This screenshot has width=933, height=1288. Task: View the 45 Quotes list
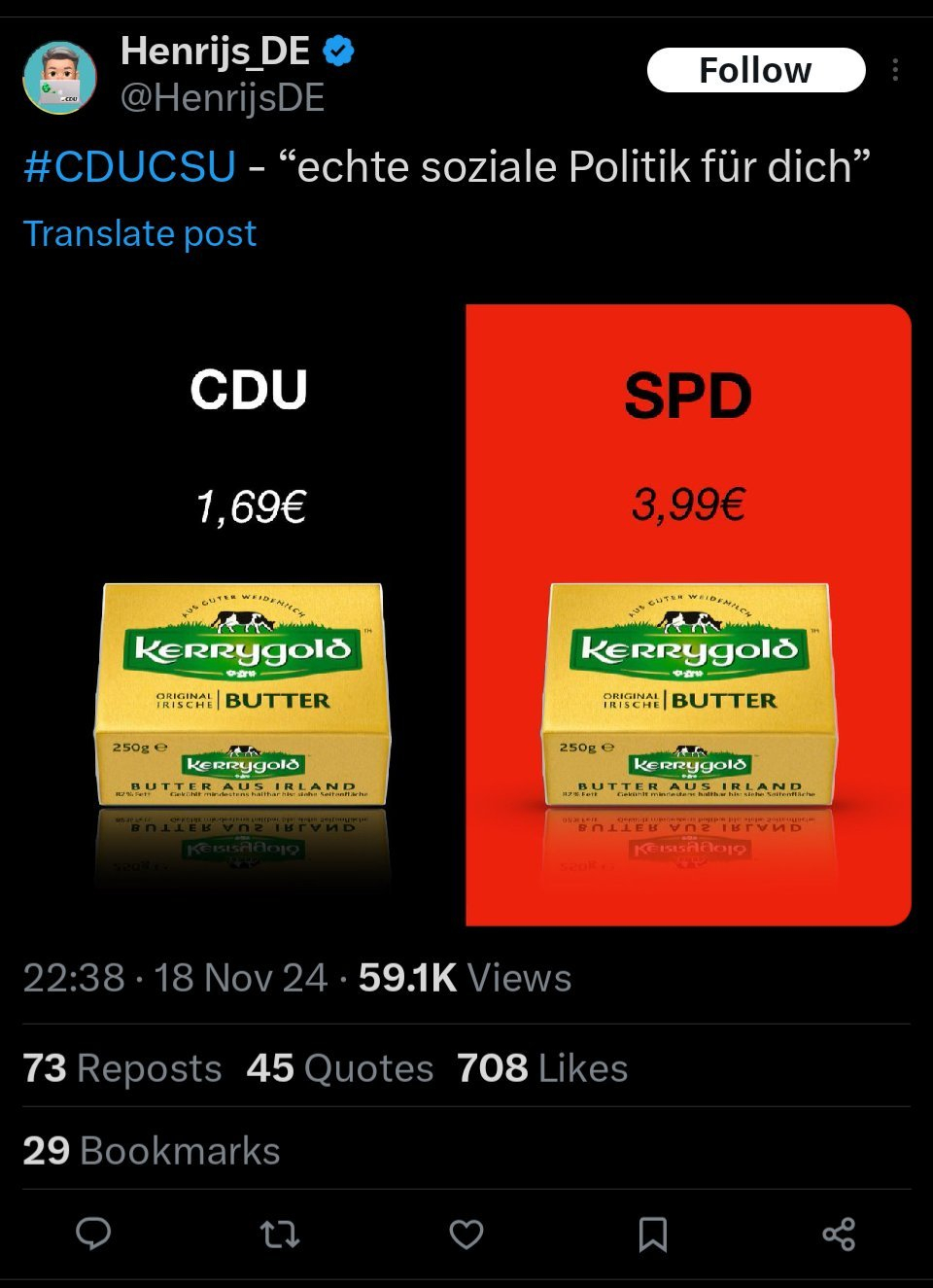pos(339,1068)
